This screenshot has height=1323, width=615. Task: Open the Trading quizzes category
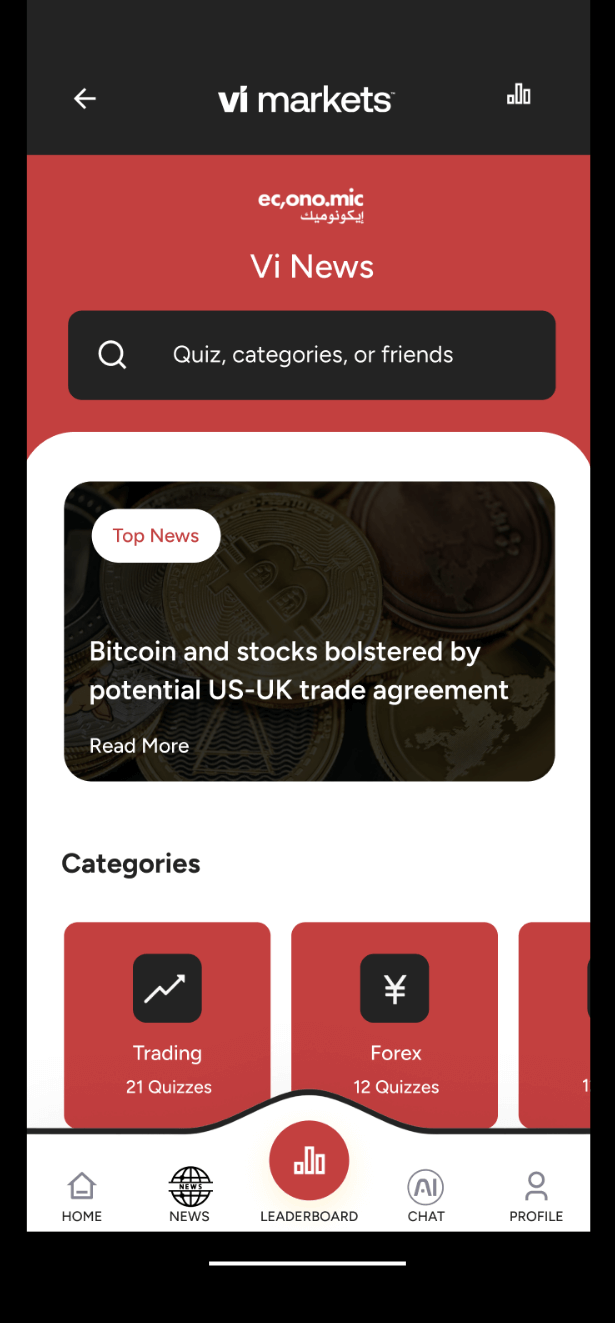click(x=167, y=1022)
